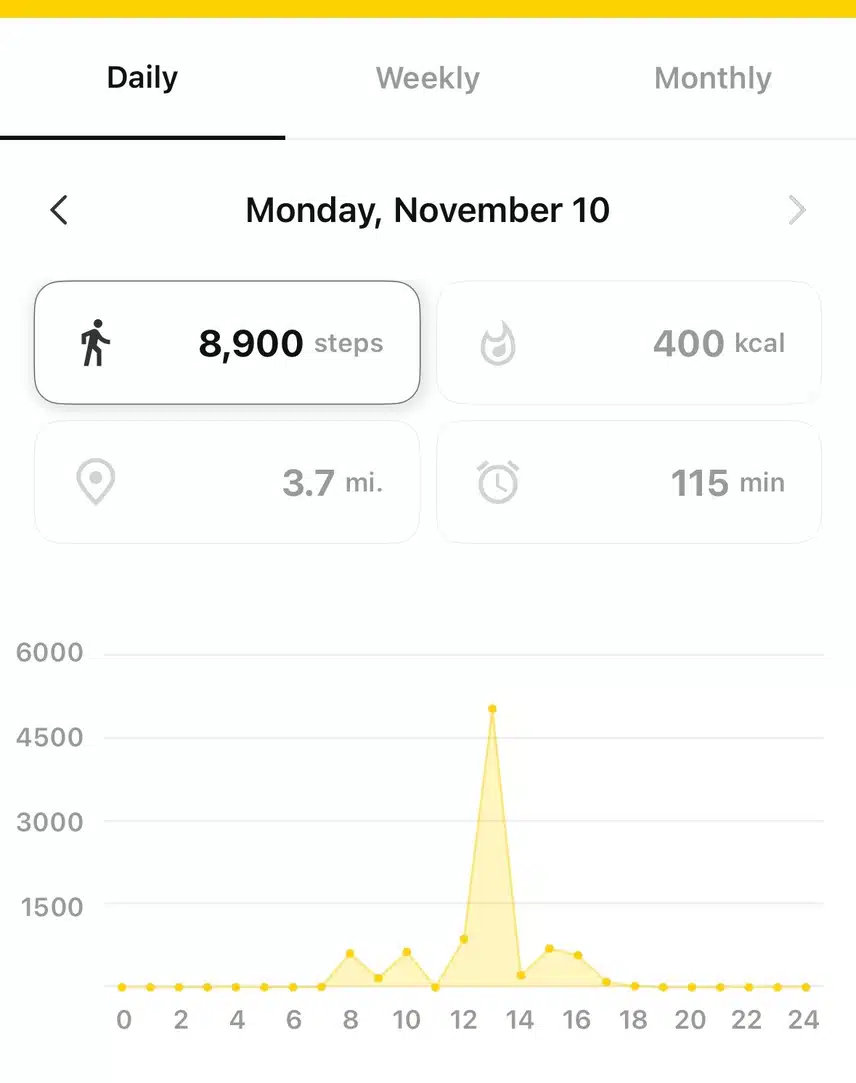The image size is (856, 1083).
Task: Select the 8,900 steps card
Action: click(227, 343)
